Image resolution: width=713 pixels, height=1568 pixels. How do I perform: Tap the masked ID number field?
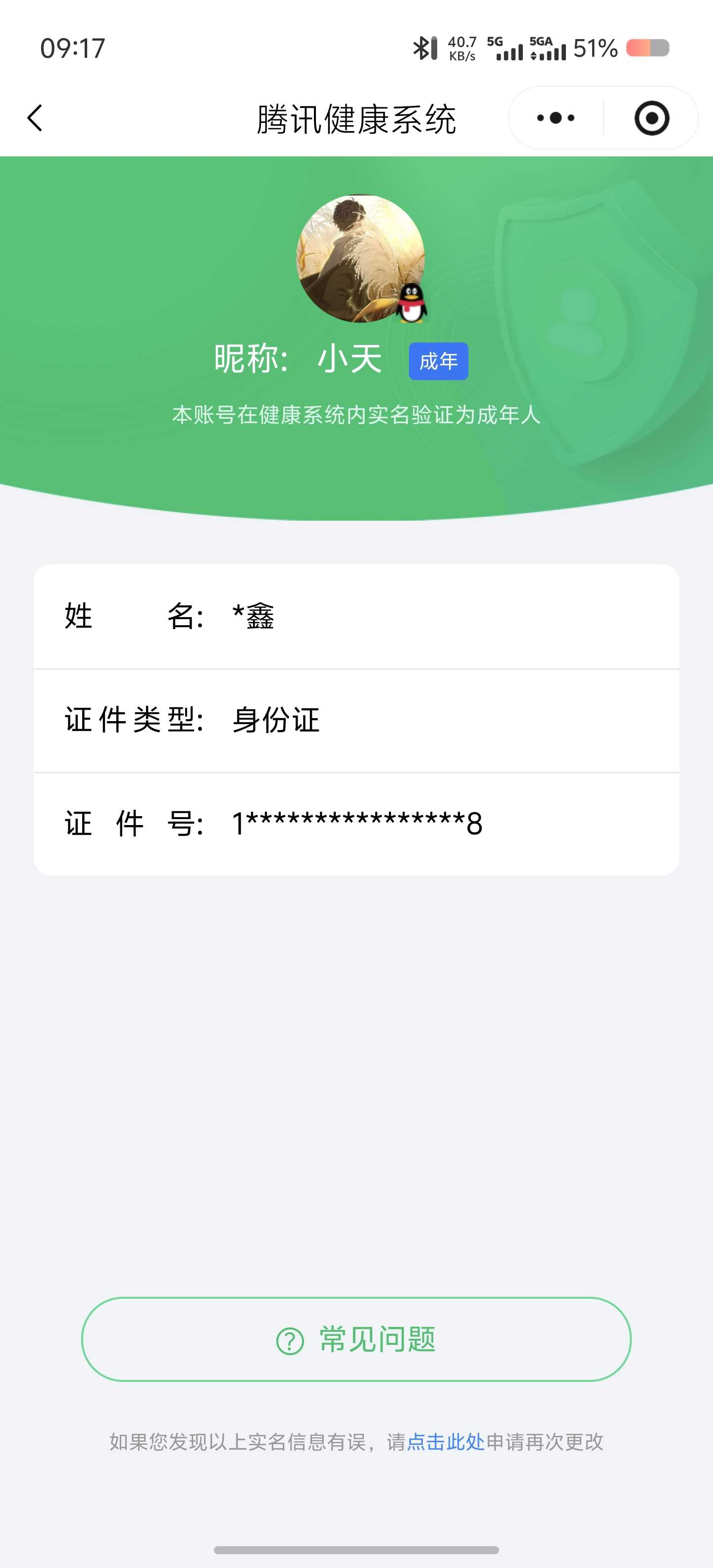[x=356, y=824]
